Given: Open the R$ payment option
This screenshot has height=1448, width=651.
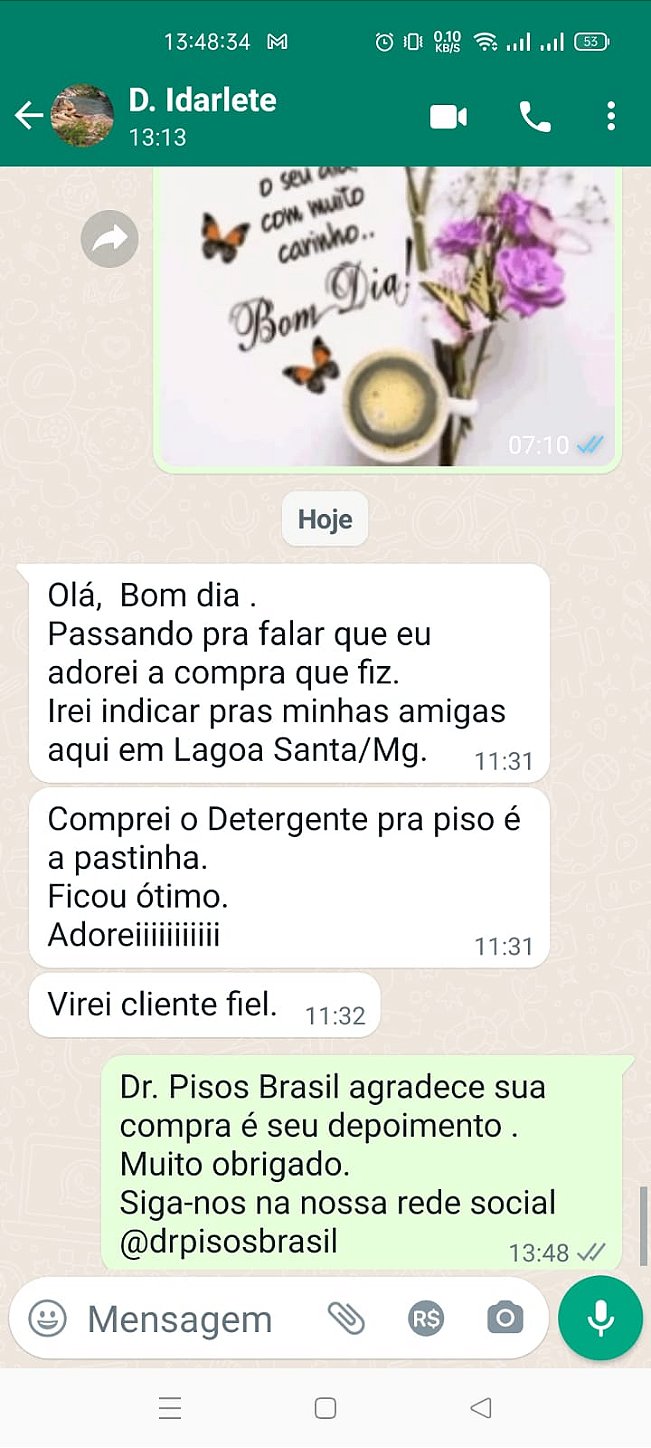Looking at the screenshot, I should [x=426, y=1318].
